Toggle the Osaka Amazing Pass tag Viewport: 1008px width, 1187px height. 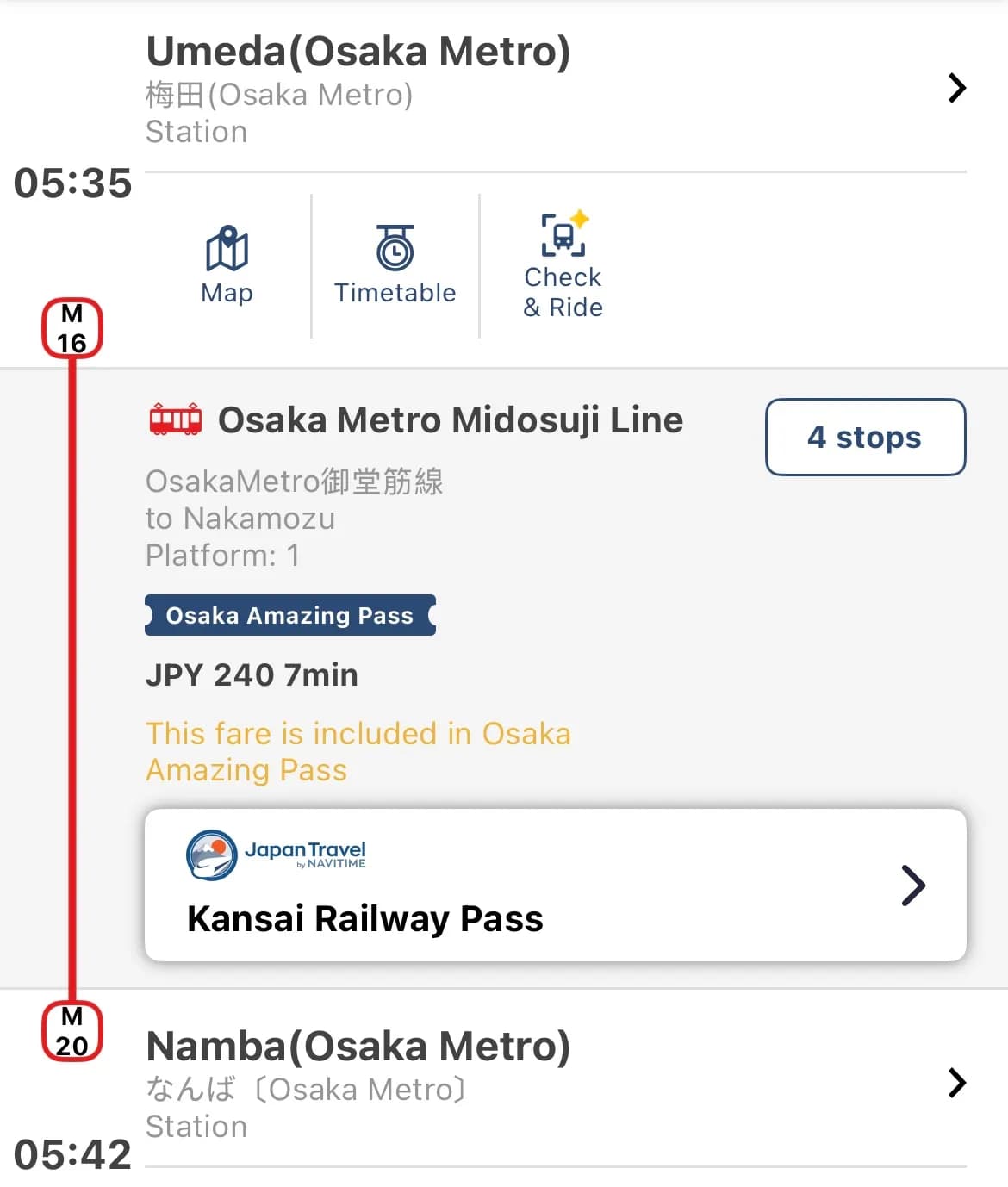(x=289, y=615)
